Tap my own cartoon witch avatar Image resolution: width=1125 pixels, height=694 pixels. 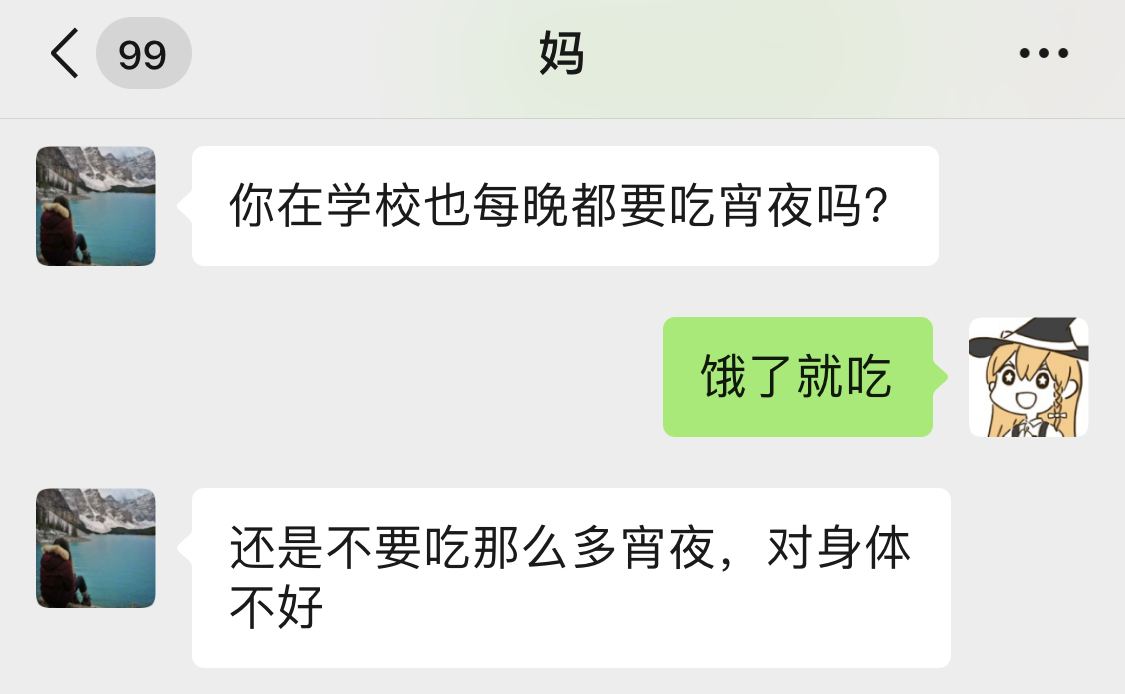pyautogui.click(x=1028, y=377)
